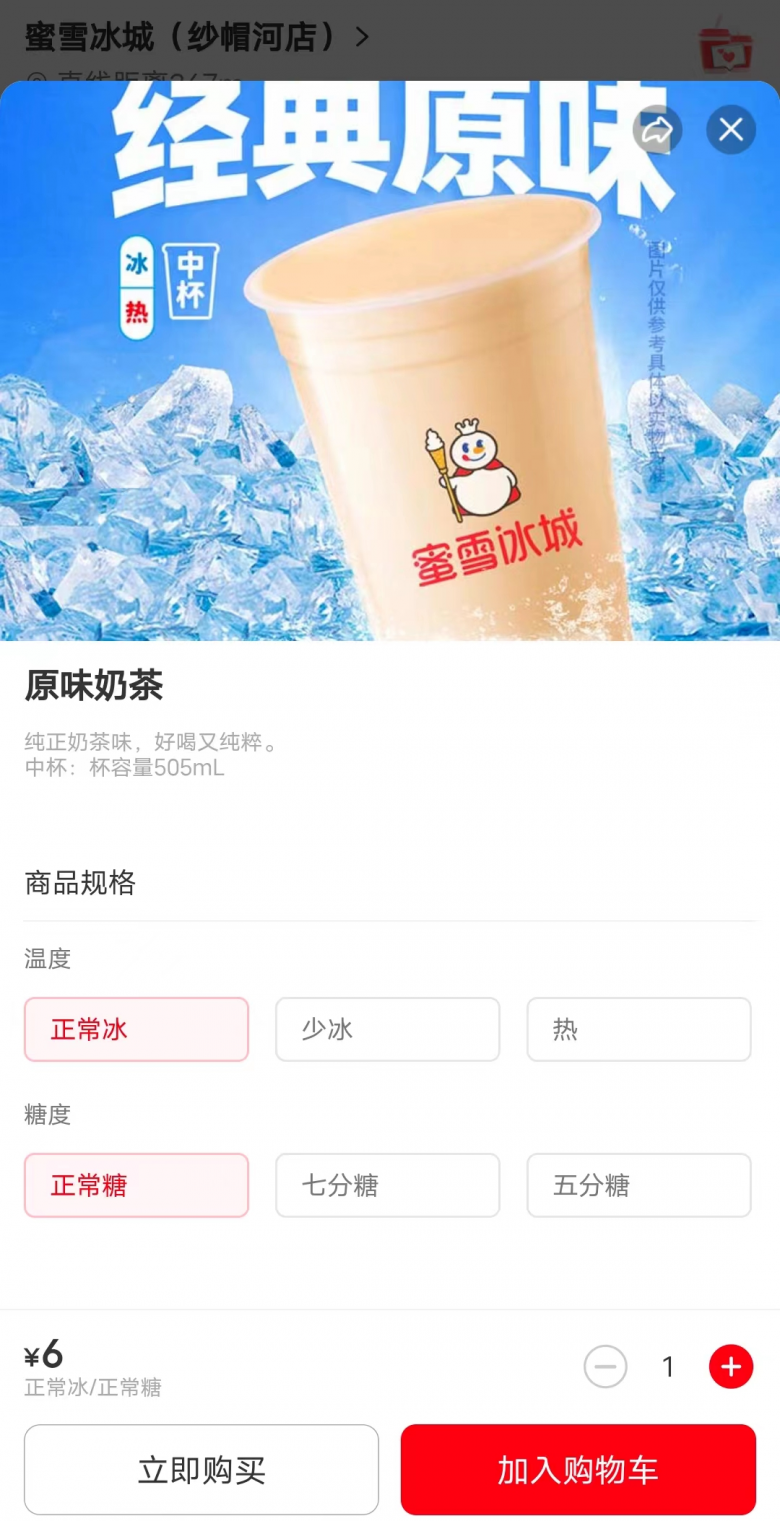Decrease the quantity by one
This screenshot has width=780, height=1521.
point(606,1366)
